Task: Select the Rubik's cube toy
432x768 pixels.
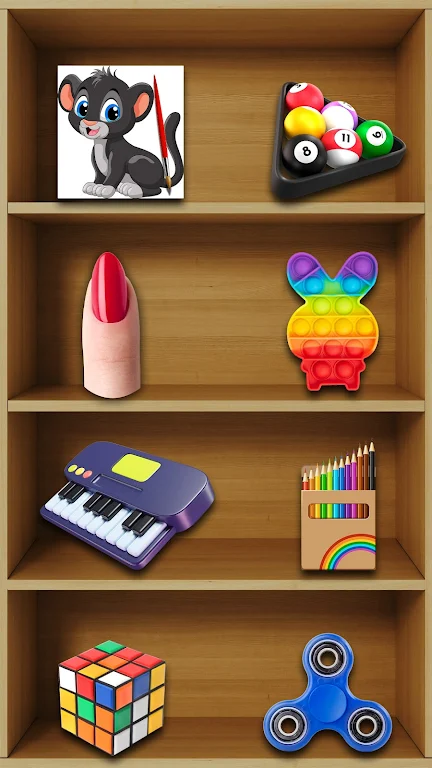Action: coord(112,696)
